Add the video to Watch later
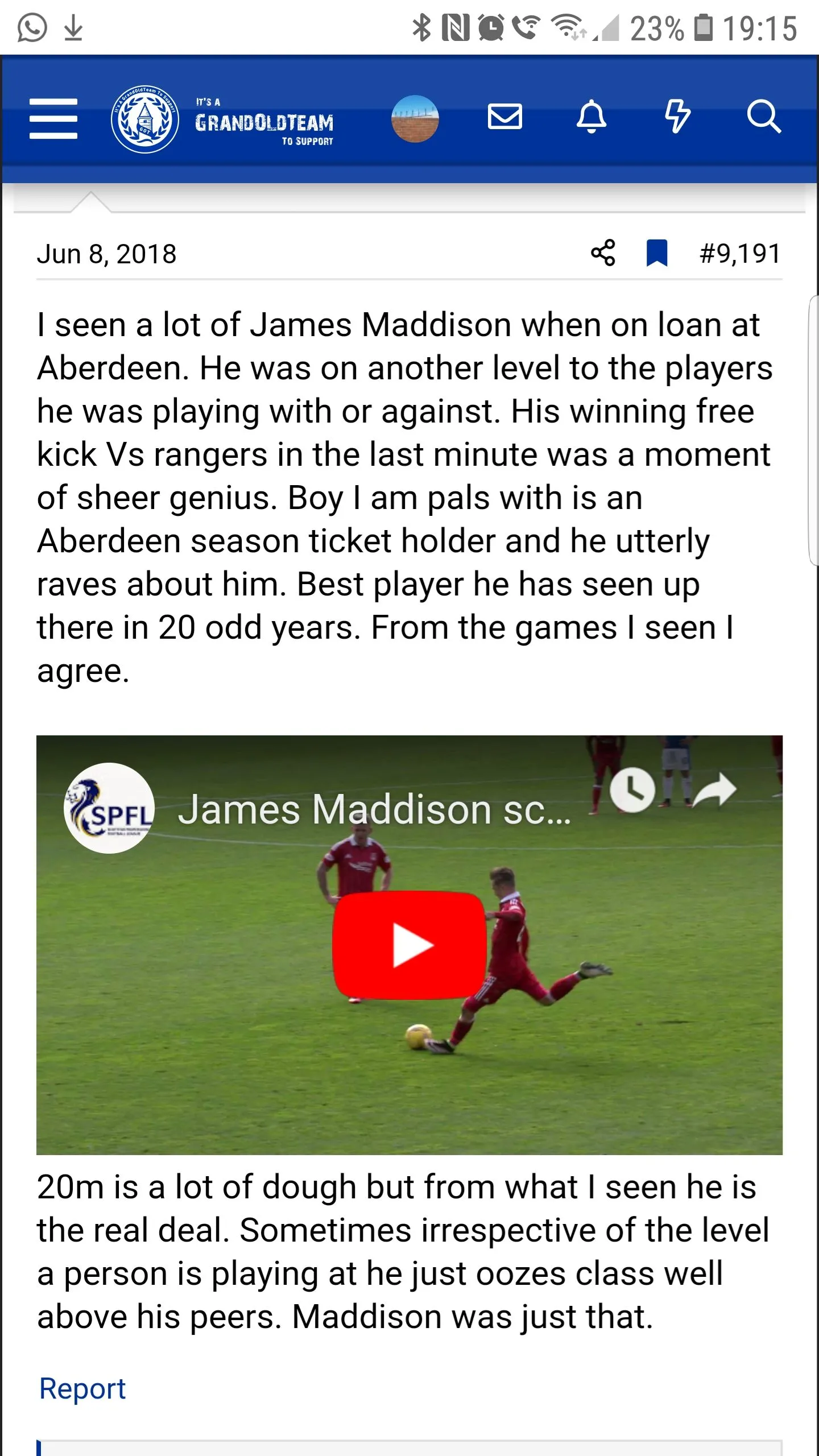Image resolution: width=819 pixels, height=1456 pixels. (x=632, y=790)
